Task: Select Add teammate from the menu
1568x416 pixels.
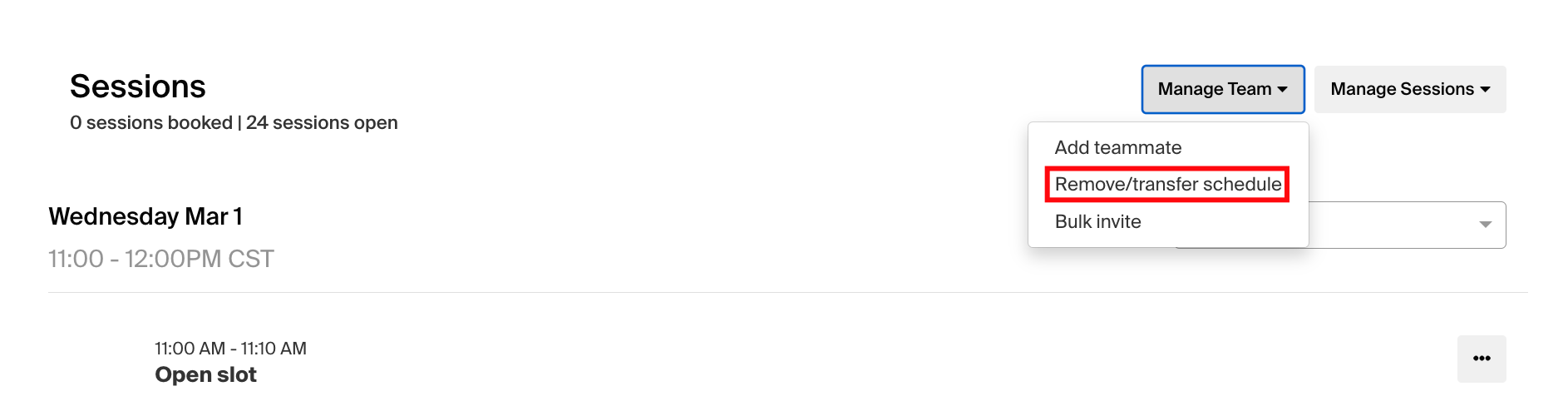Action: pos(1117,147)
